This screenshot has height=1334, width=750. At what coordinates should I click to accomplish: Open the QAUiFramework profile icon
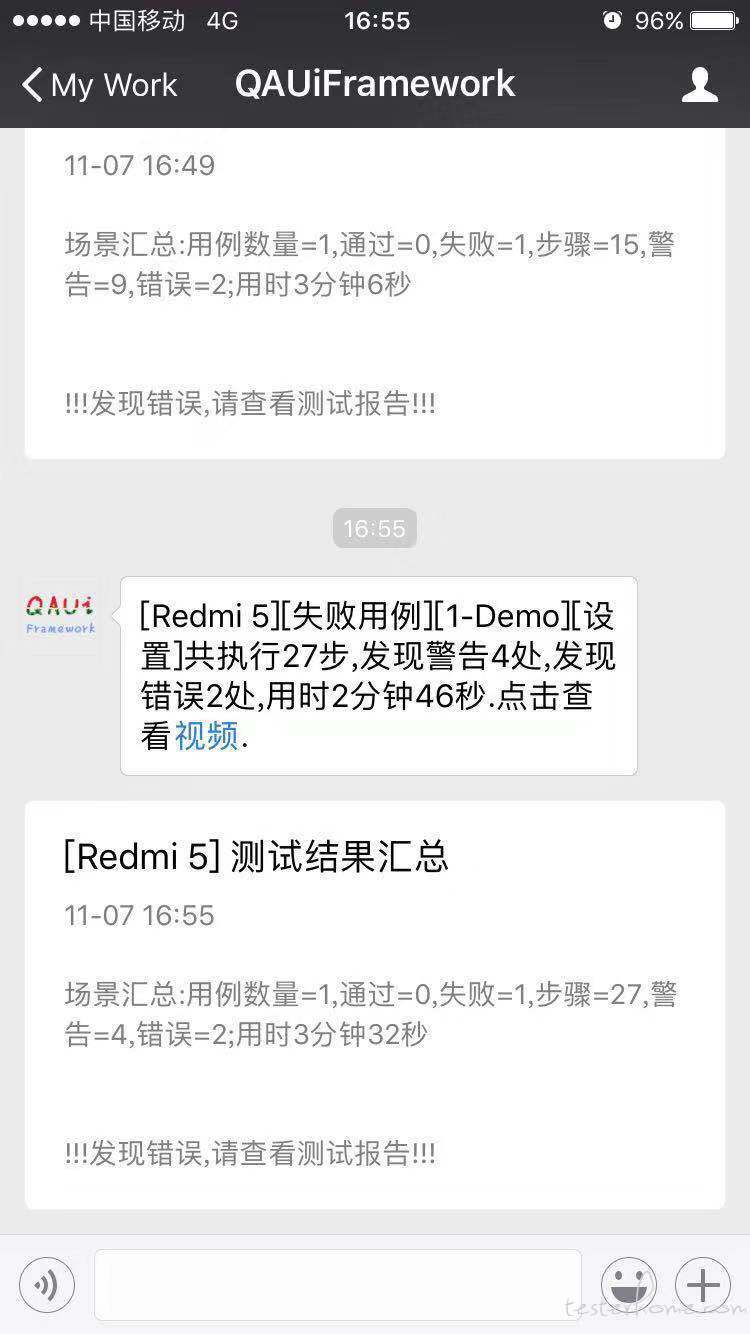pos(700,85)
